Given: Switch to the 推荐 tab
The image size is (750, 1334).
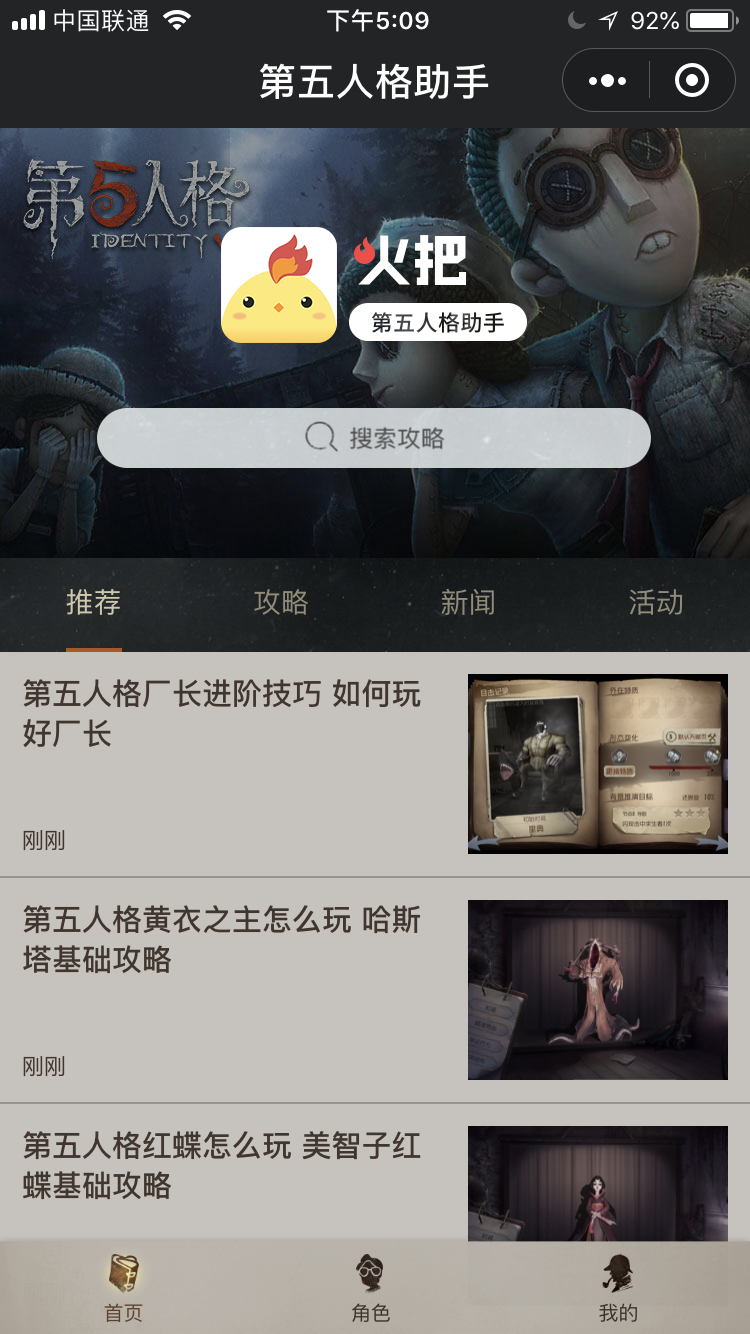Looking at the screenshot, I should pyautogui.click(x=94, y=603).
